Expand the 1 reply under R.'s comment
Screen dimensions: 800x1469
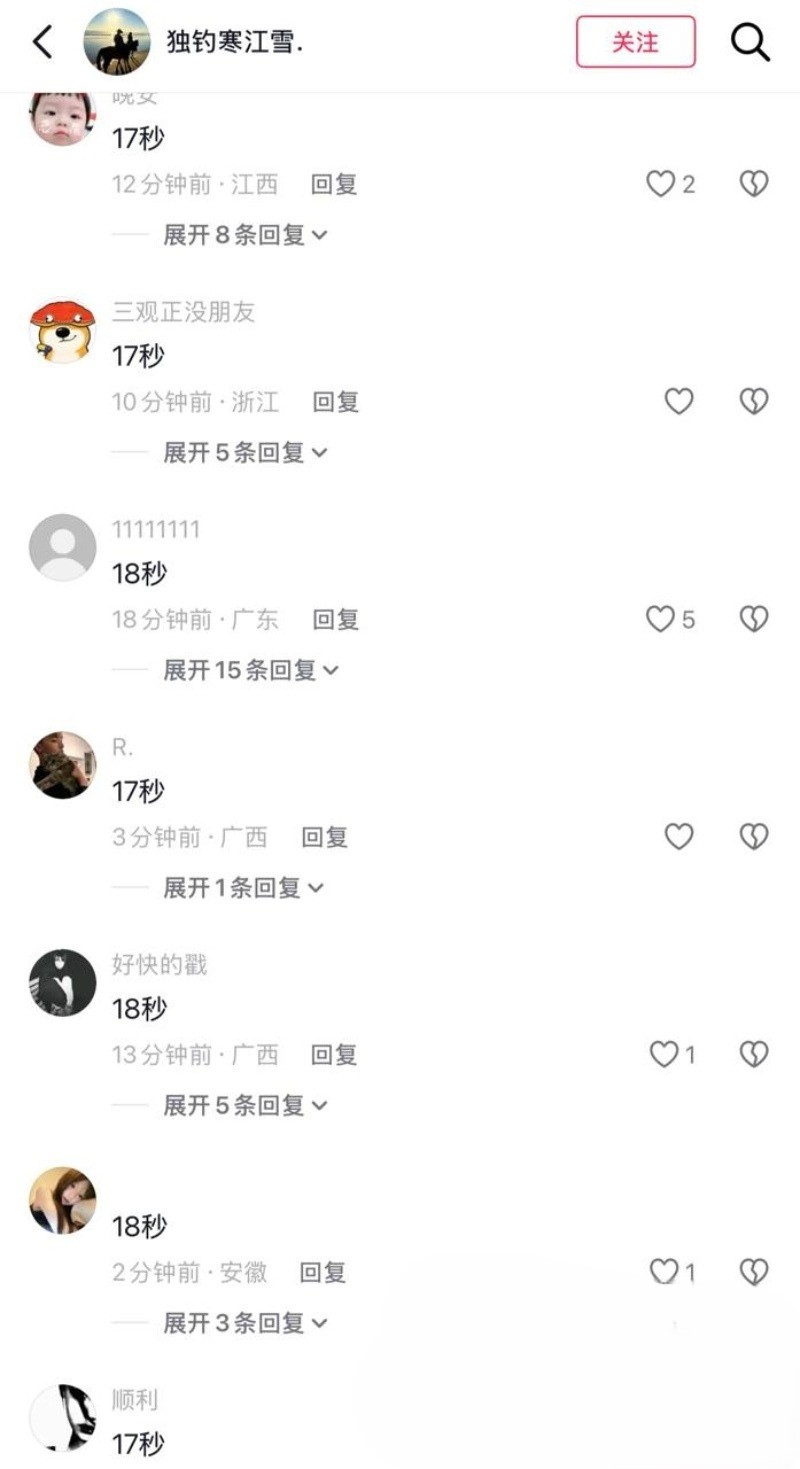[x=244, y=888]
